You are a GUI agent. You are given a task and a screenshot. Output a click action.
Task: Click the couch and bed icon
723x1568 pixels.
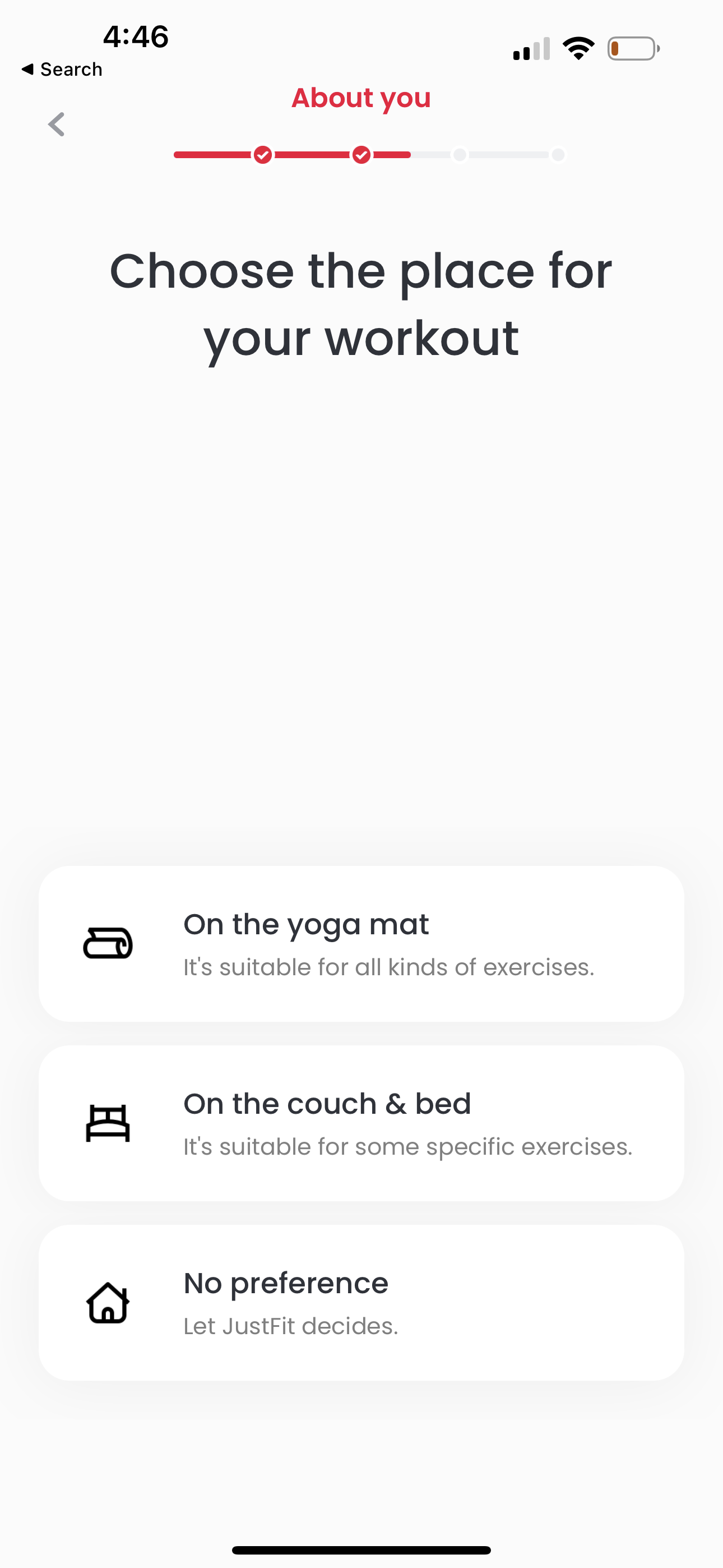[107, 1123]
